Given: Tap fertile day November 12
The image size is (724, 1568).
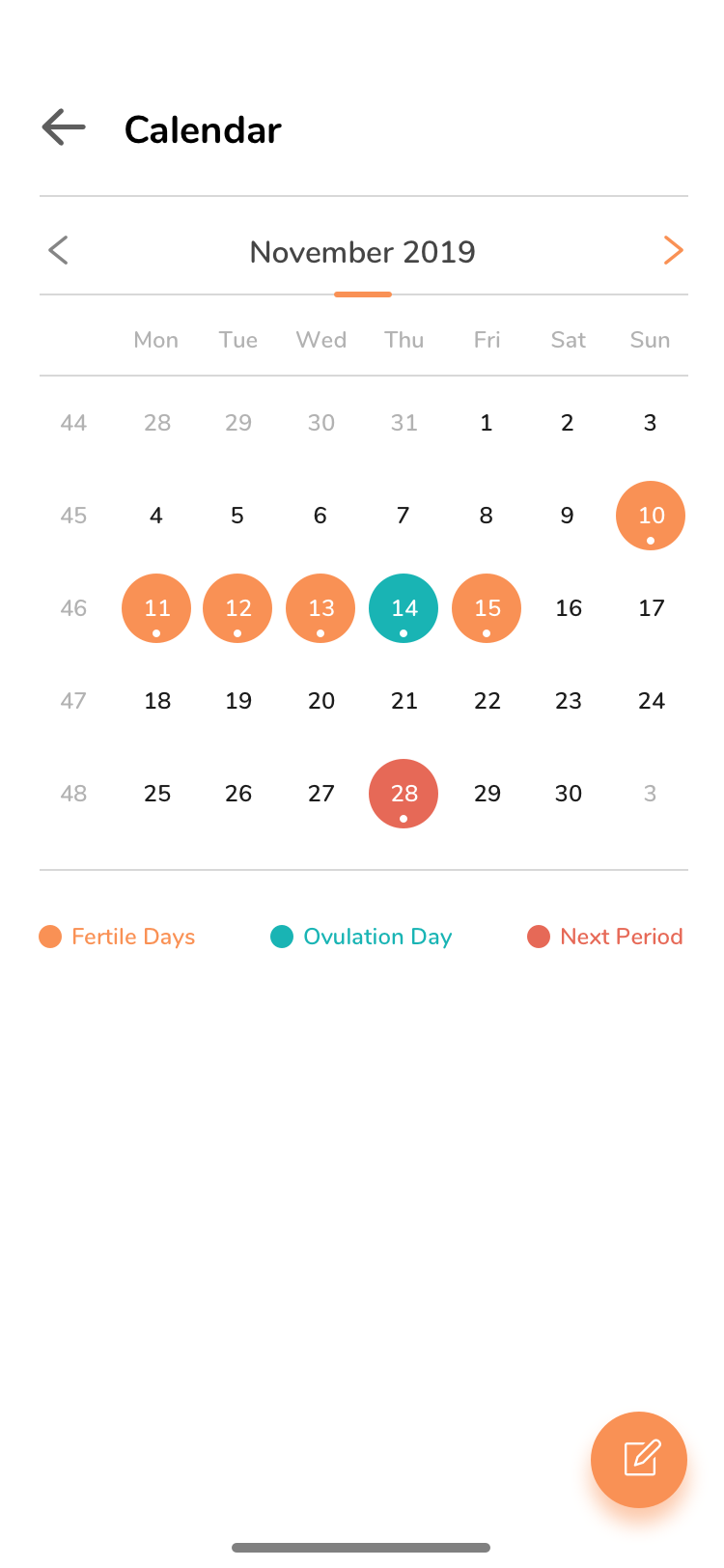Looking at the screenshot, I should click(x=237, y=608).
